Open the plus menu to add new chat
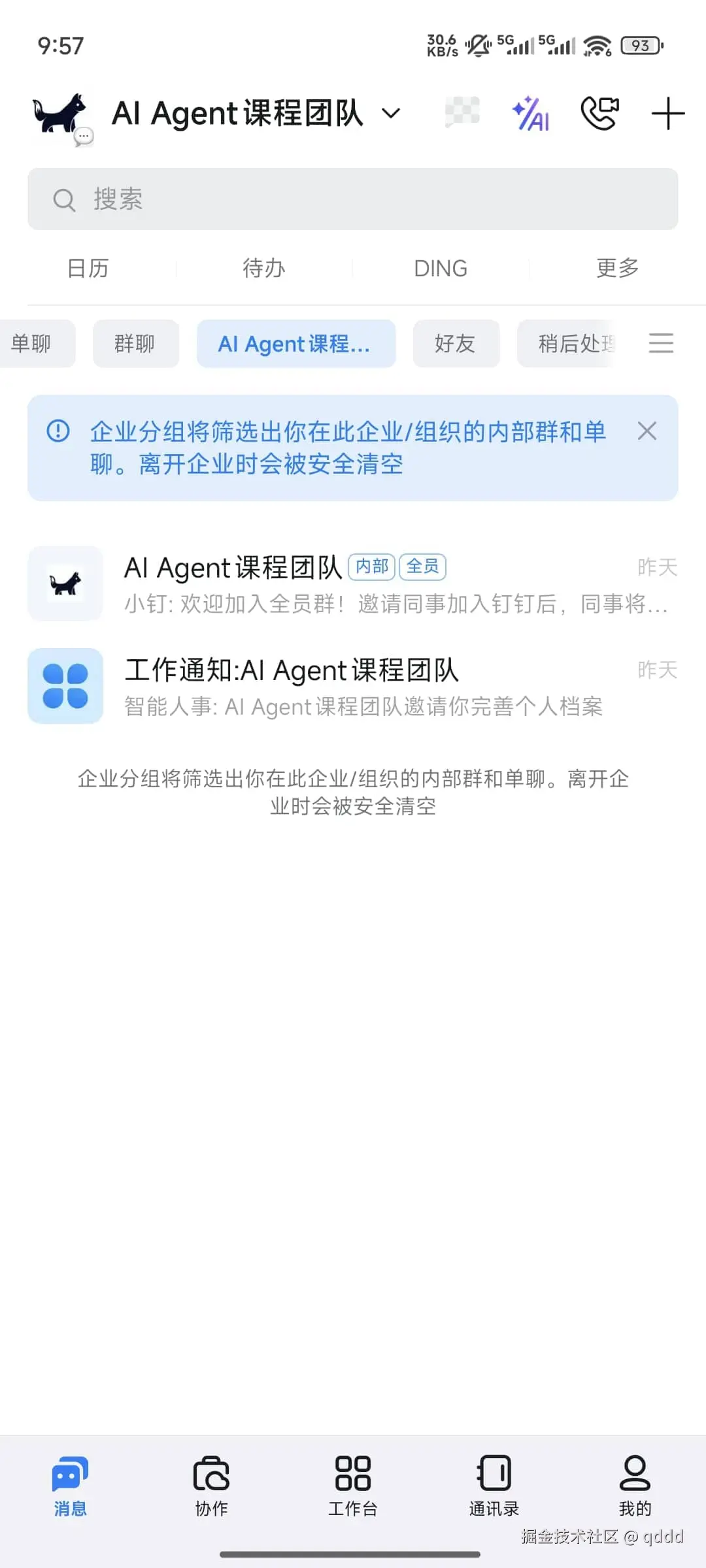Screen dimensions: 706x1568 click(667, 114)
